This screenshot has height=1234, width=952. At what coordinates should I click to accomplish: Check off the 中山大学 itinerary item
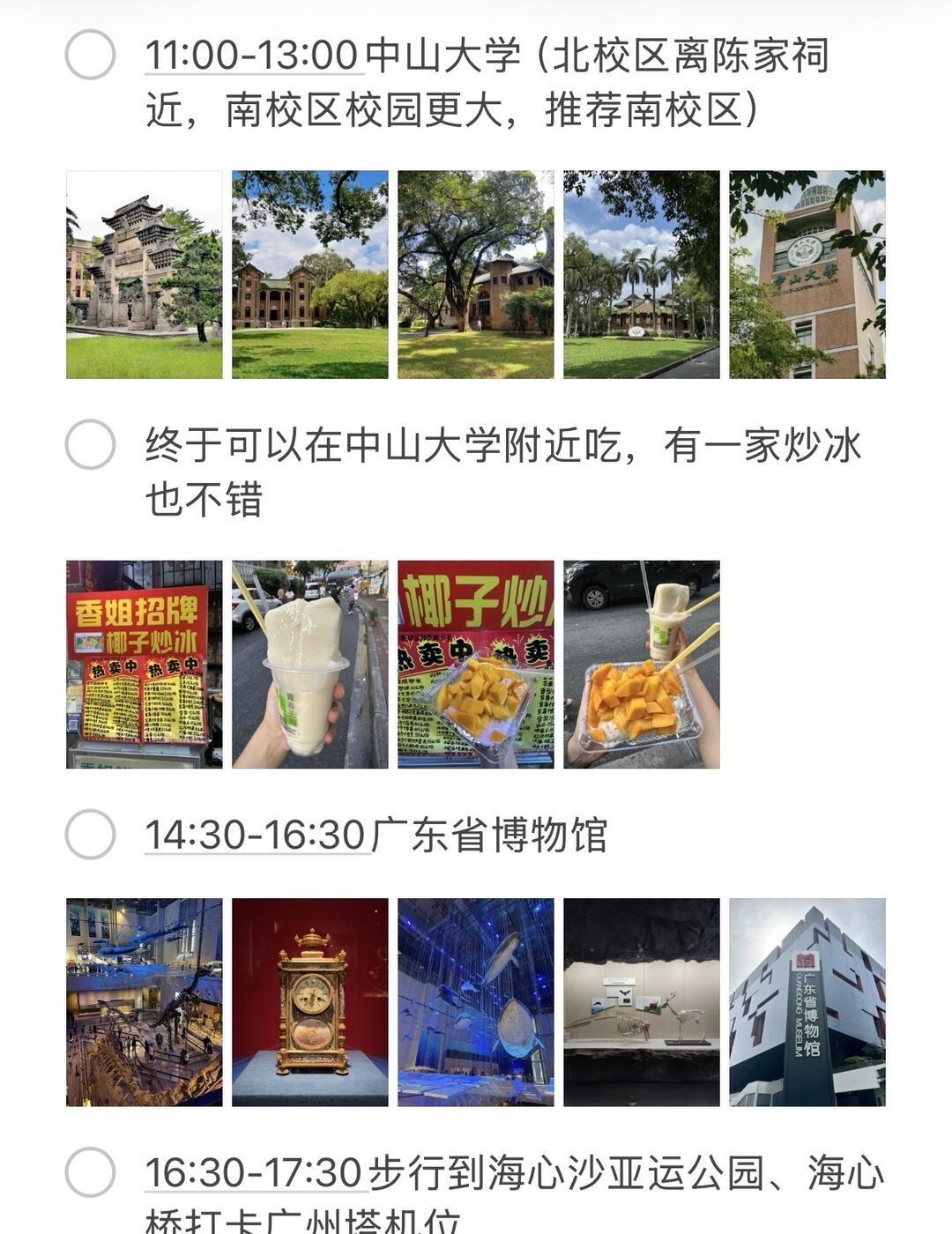[x=90, y=55]
